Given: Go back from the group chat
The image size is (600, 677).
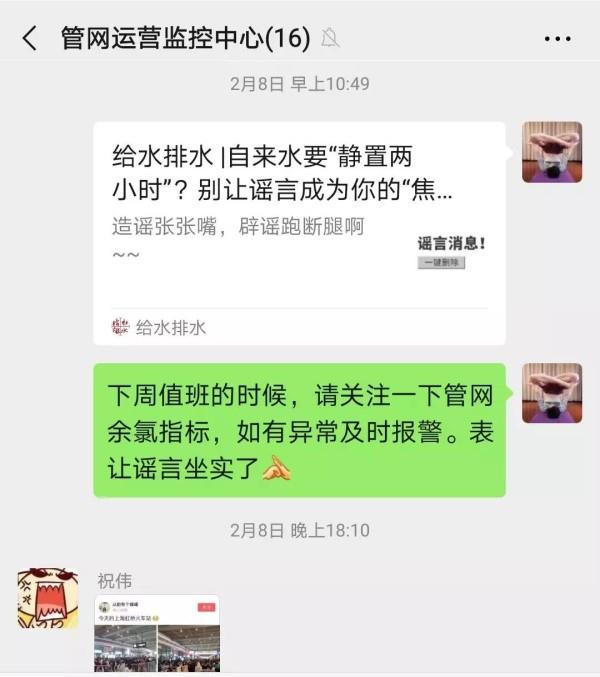Looking at the screenshot, I should (29, 39).
